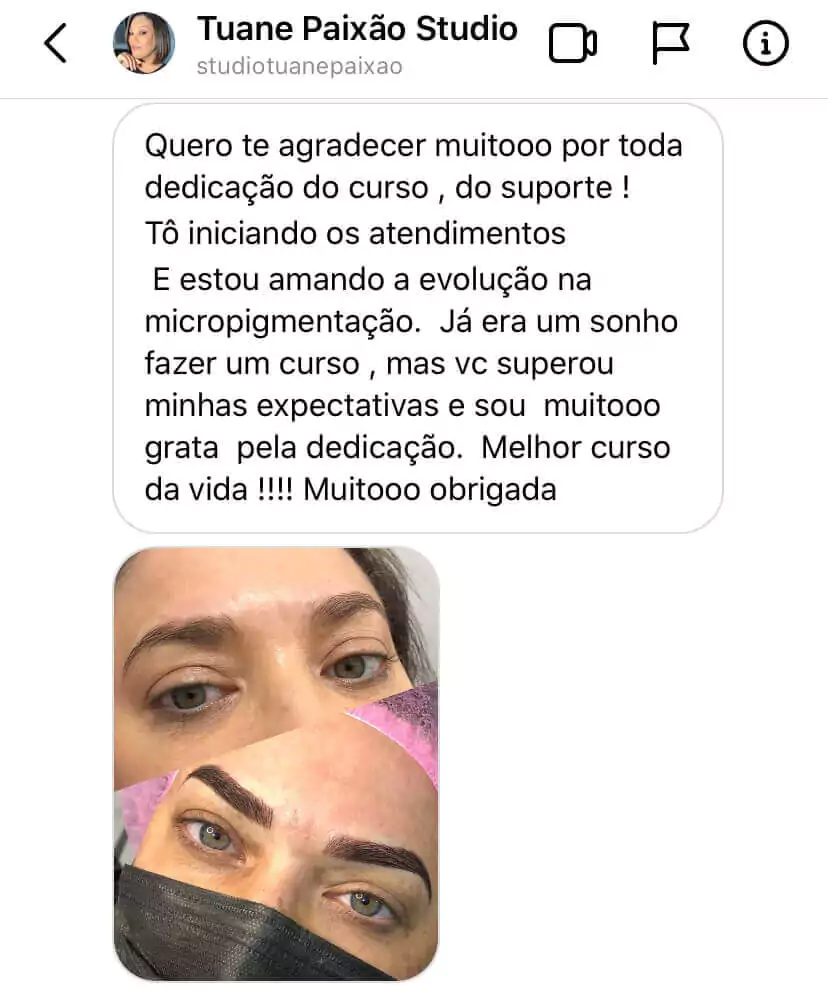Image resolution: width=828 pixels, height=991 pixels.
Task: Go back to the inbox with the arrow
Action: pyautogui.click(x=56, y=44)
